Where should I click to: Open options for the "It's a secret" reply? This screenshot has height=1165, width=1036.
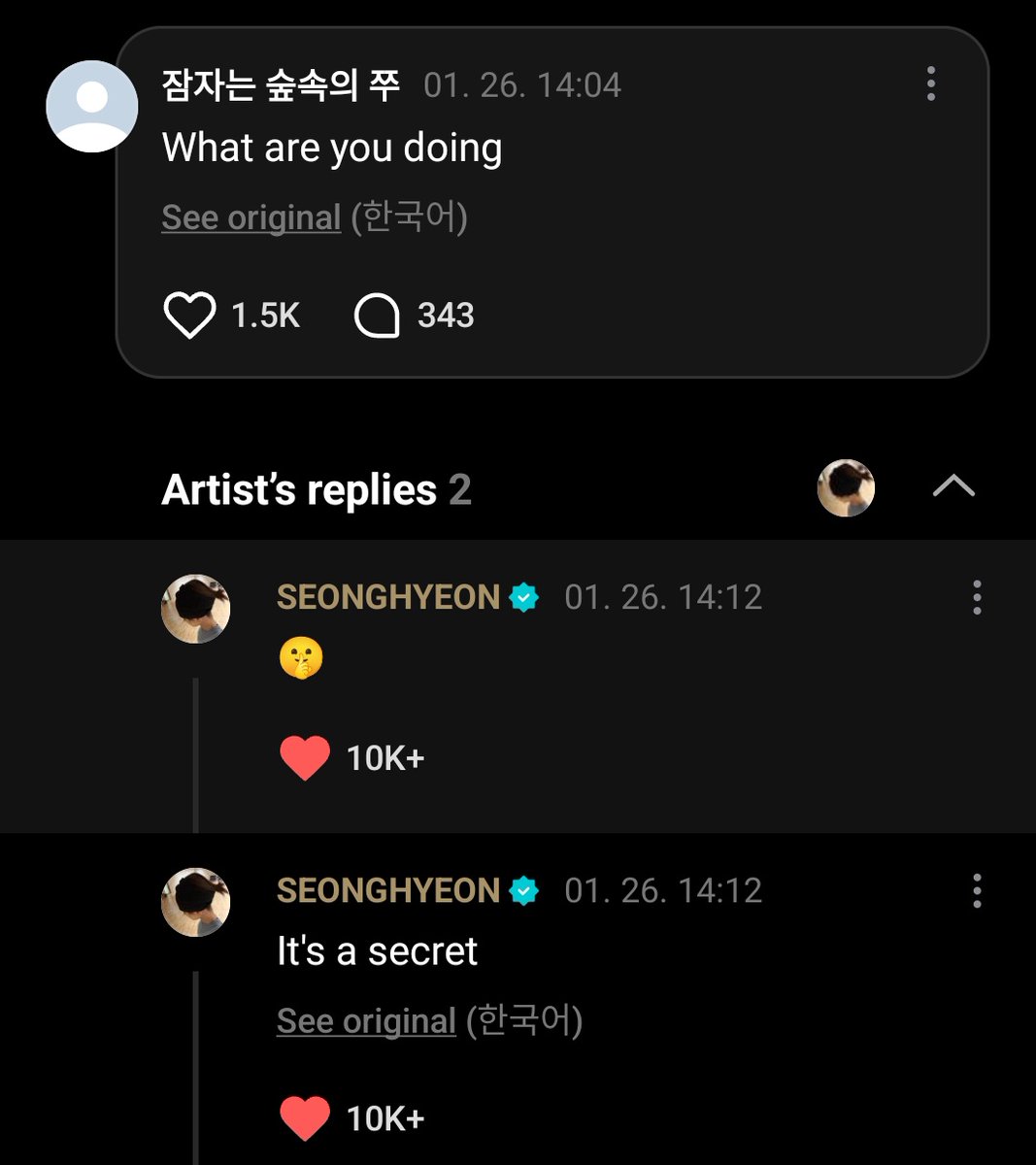pyautogui.click(x=976, y=891)
